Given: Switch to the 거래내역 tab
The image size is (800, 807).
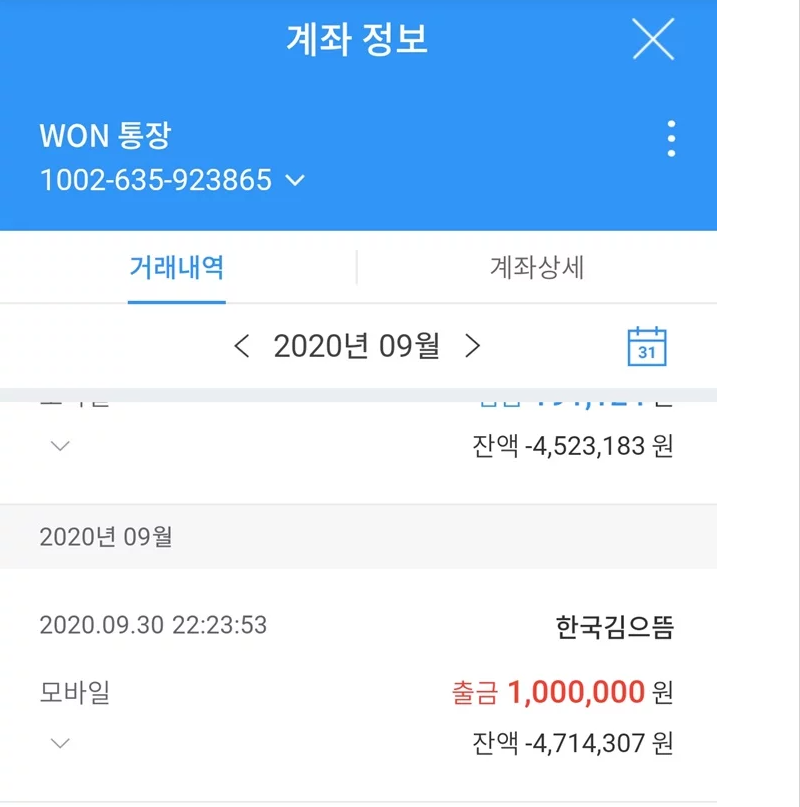Looking at the screenshot, I should 177,268.
